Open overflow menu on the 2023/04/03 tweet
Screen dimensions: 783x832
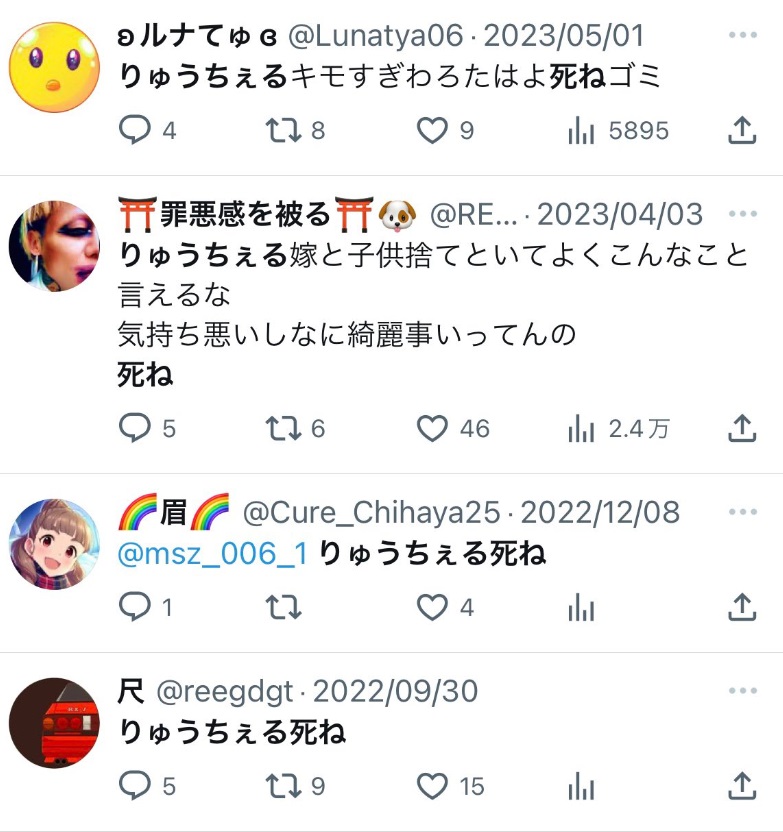743,214
